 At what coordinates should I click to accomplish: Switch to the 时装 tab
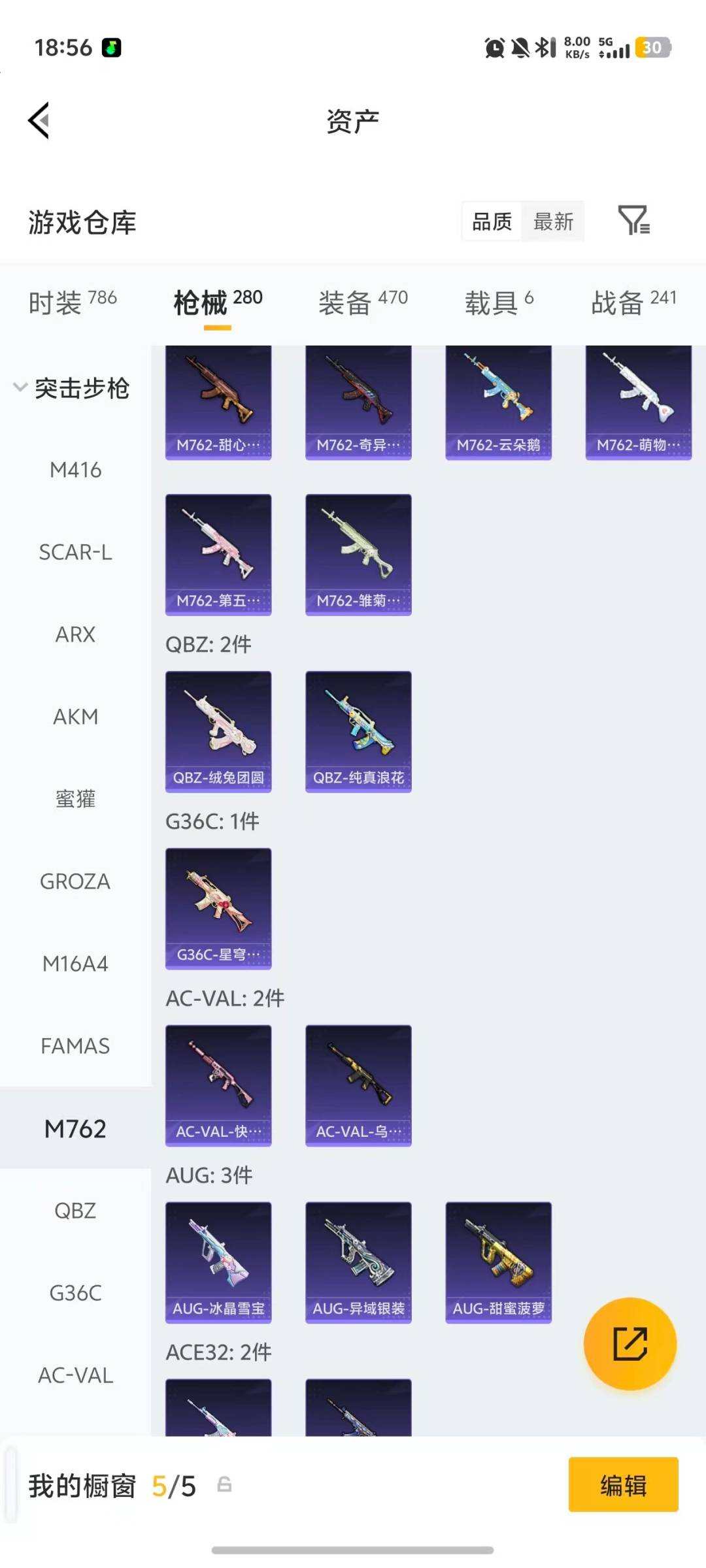(x=72, y=302)
